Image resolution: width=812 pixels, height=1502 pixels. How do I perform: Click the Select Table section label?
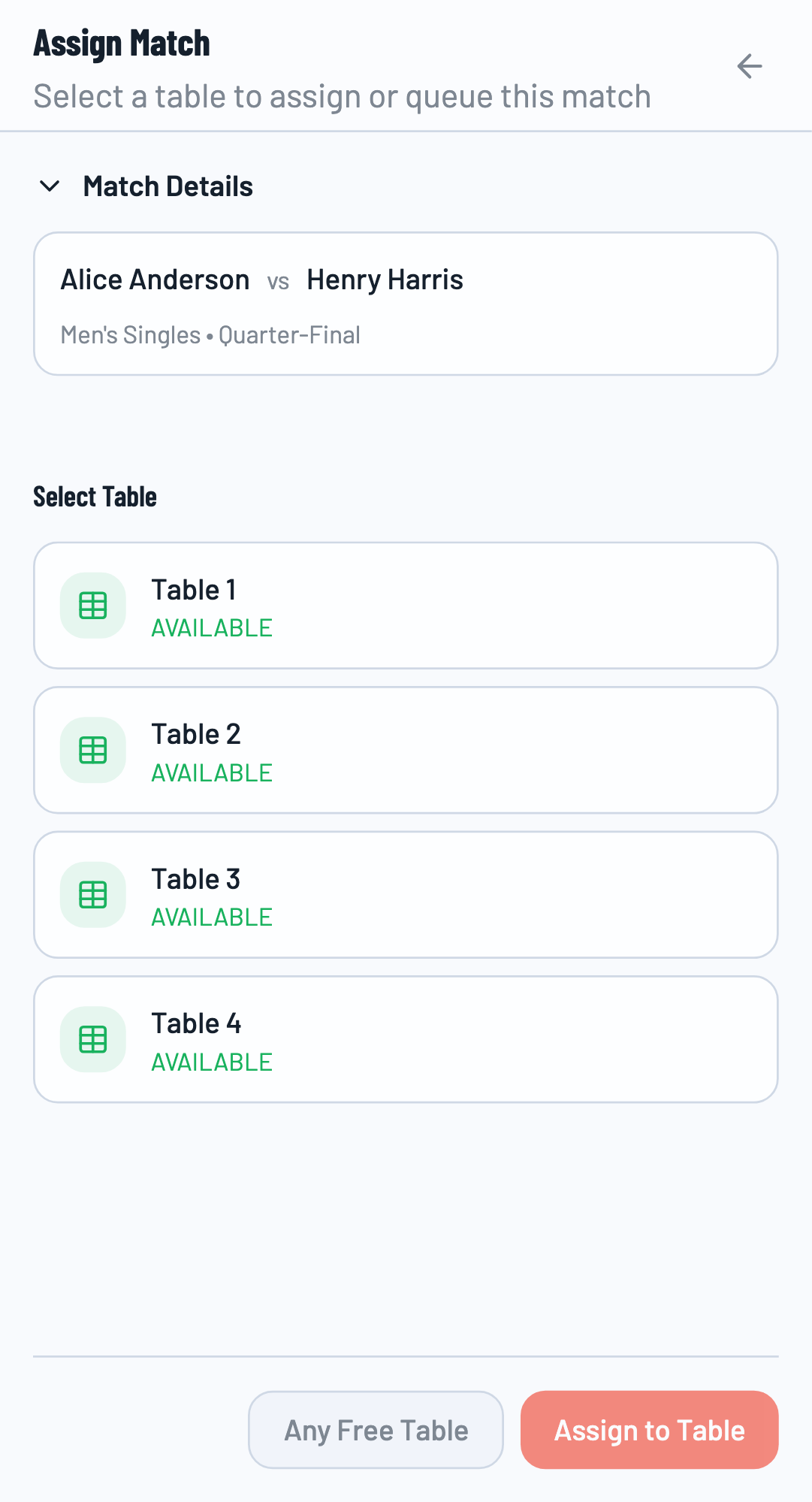(95, 497)
